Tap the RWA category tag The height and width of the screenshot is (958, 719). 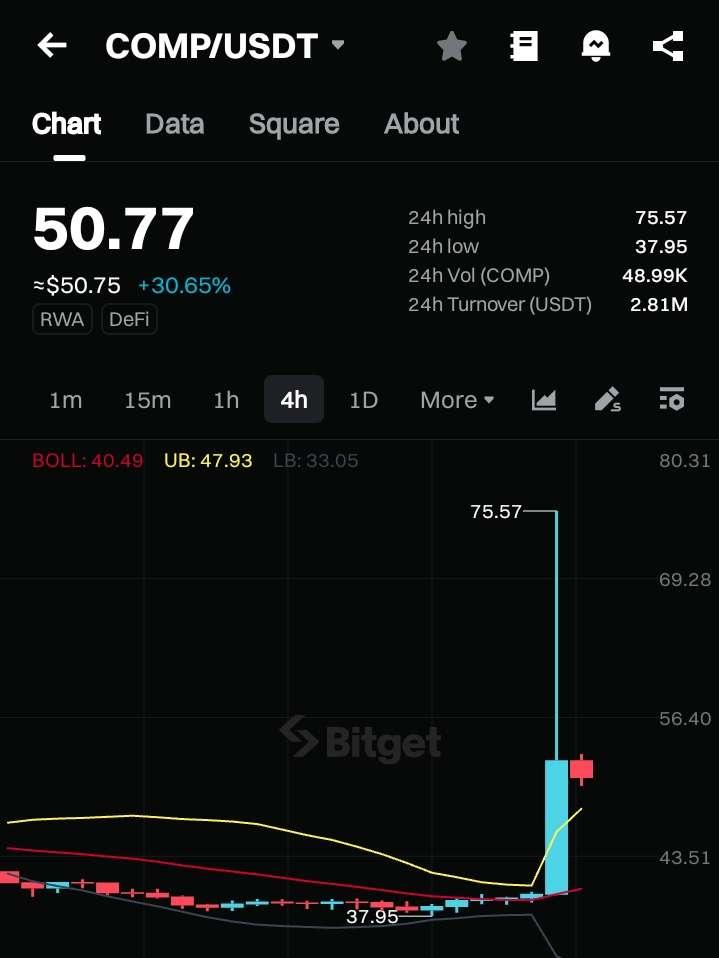click(62, 320)
